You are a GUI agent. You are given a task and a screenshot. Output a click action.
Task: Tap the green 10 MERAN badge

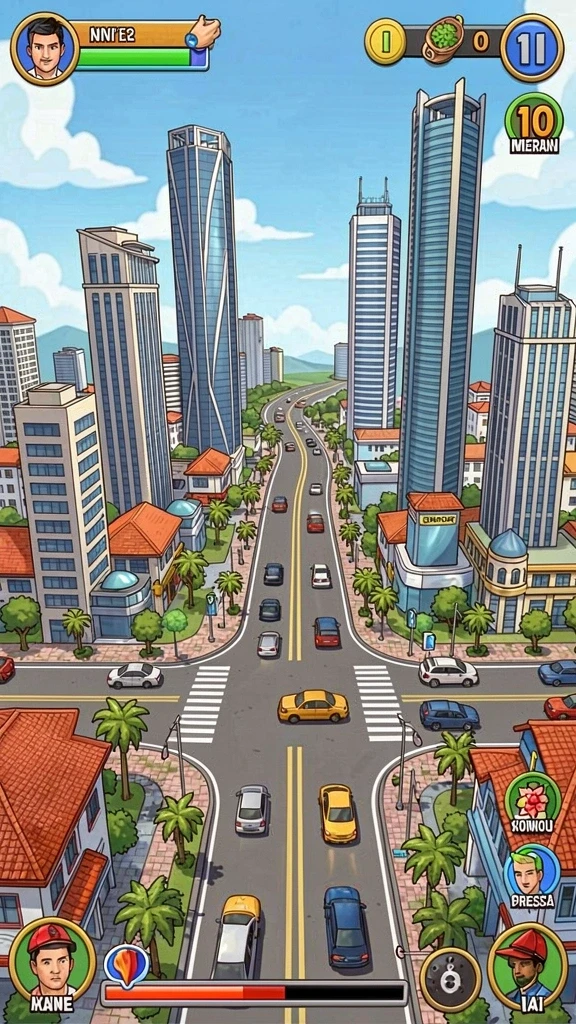coord(534,123)
